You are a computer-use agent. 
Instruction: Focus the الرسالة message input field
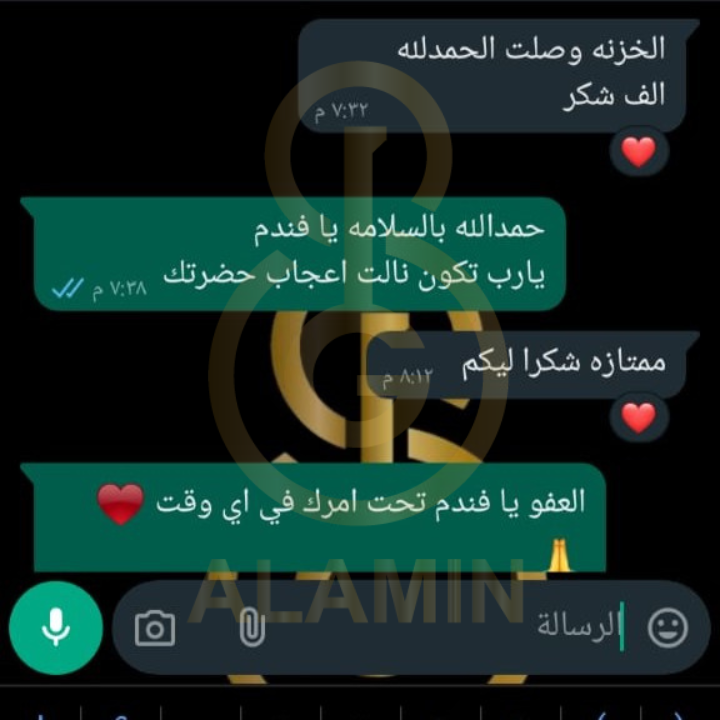tap(450, 628)
